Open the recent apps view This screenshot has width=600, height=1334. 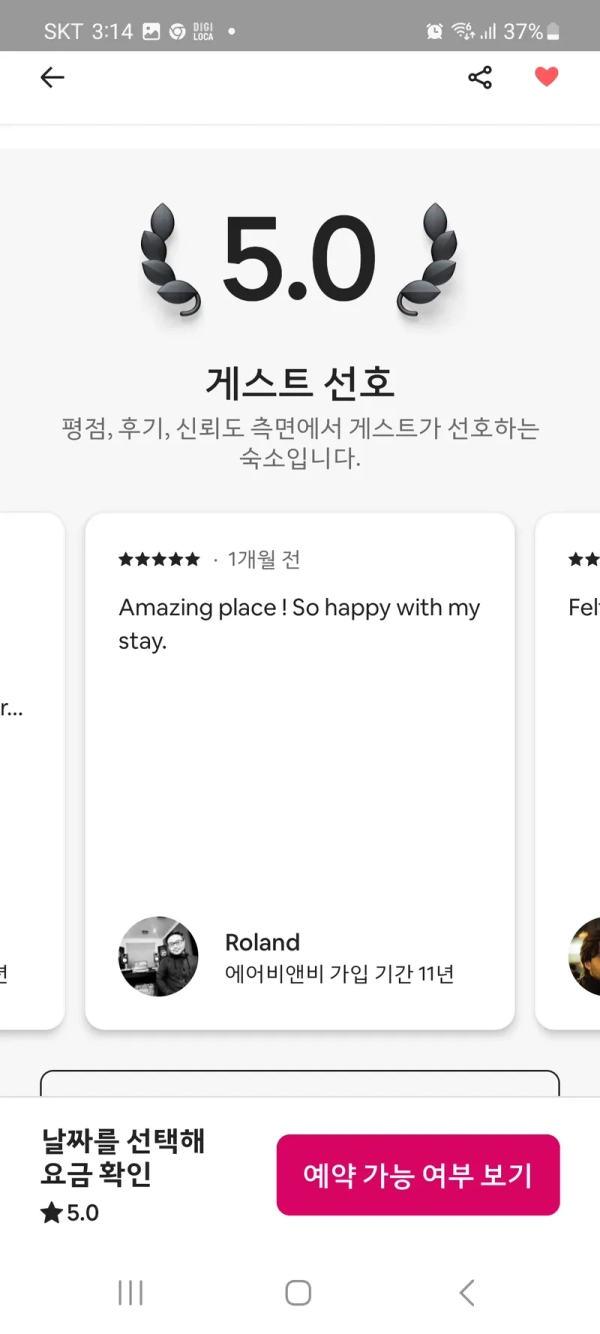(x=131, y=1293)
